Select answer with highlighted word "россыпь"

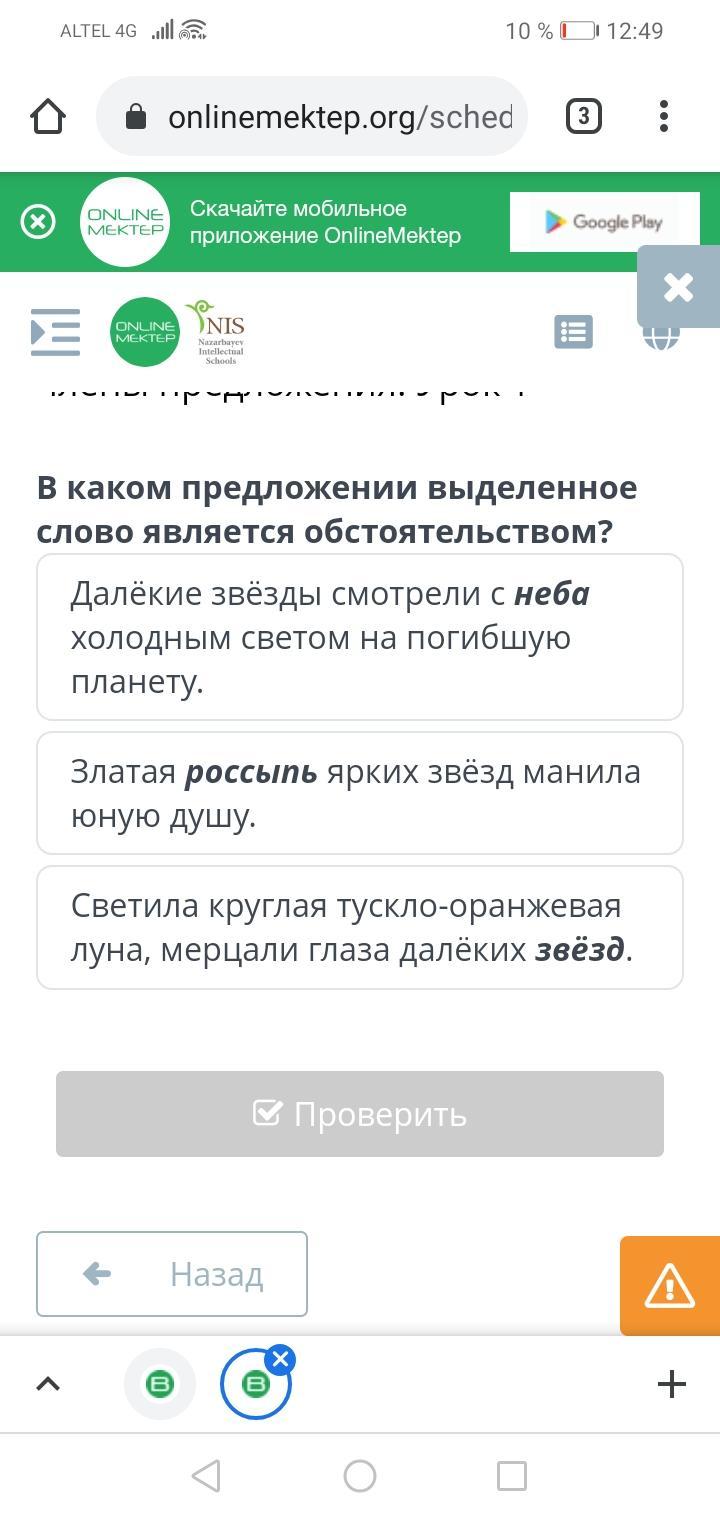point(360,793)
